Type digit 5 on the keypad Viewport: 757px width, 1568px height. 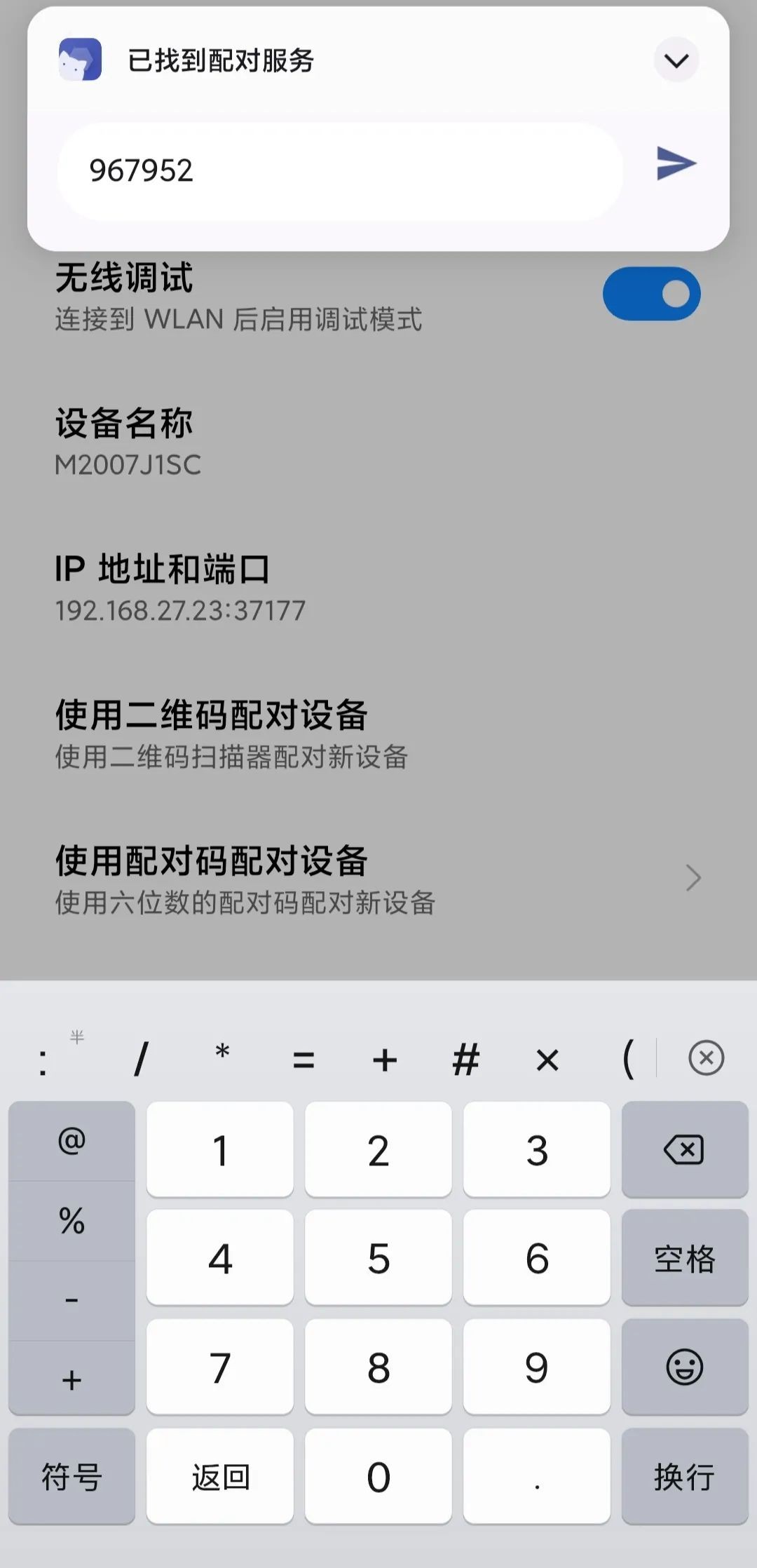tap(378, 1258)
